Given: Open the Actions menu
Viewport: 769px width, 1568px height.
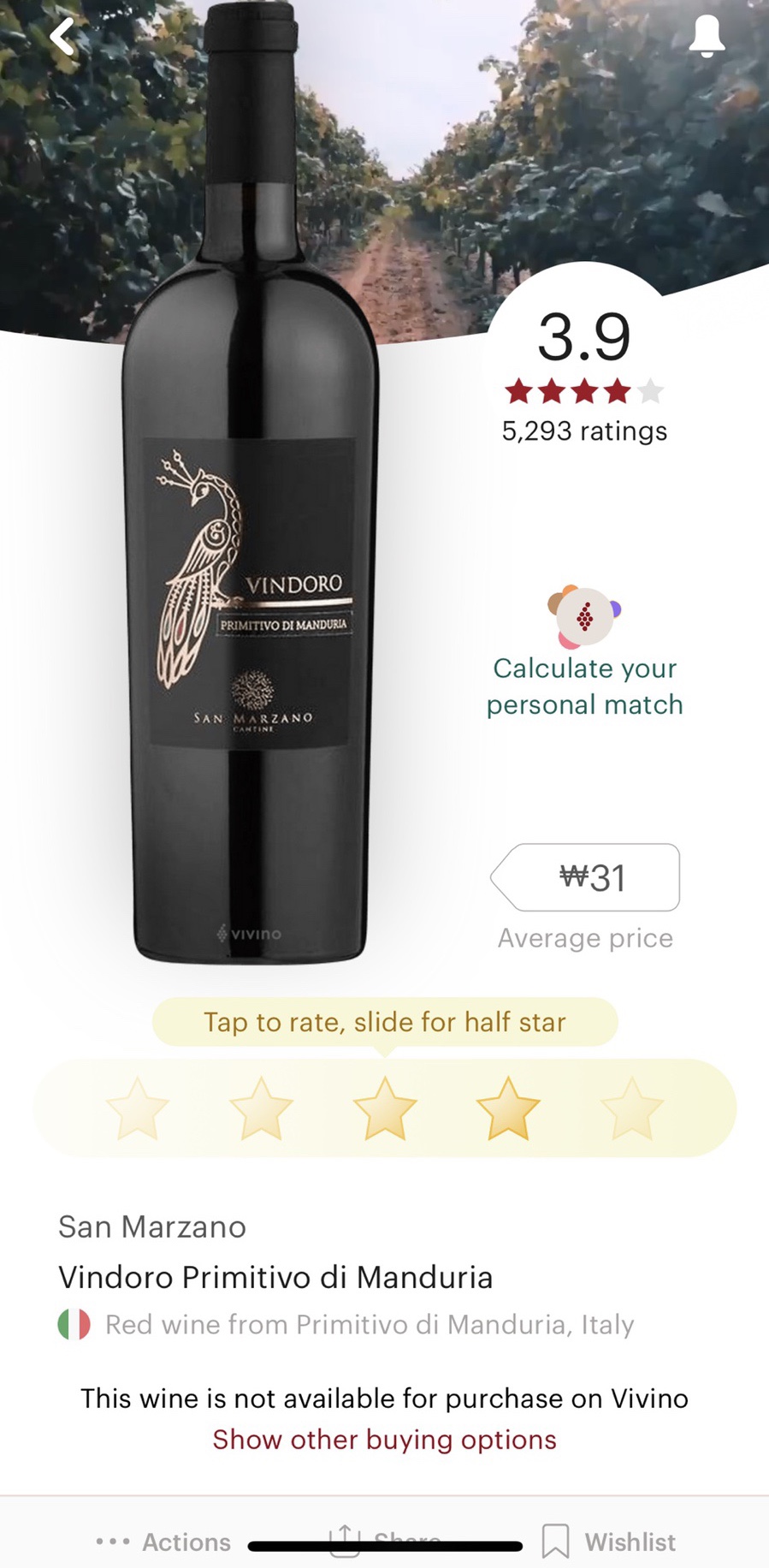Looking at the screenshot, I should coord(164,1541).
